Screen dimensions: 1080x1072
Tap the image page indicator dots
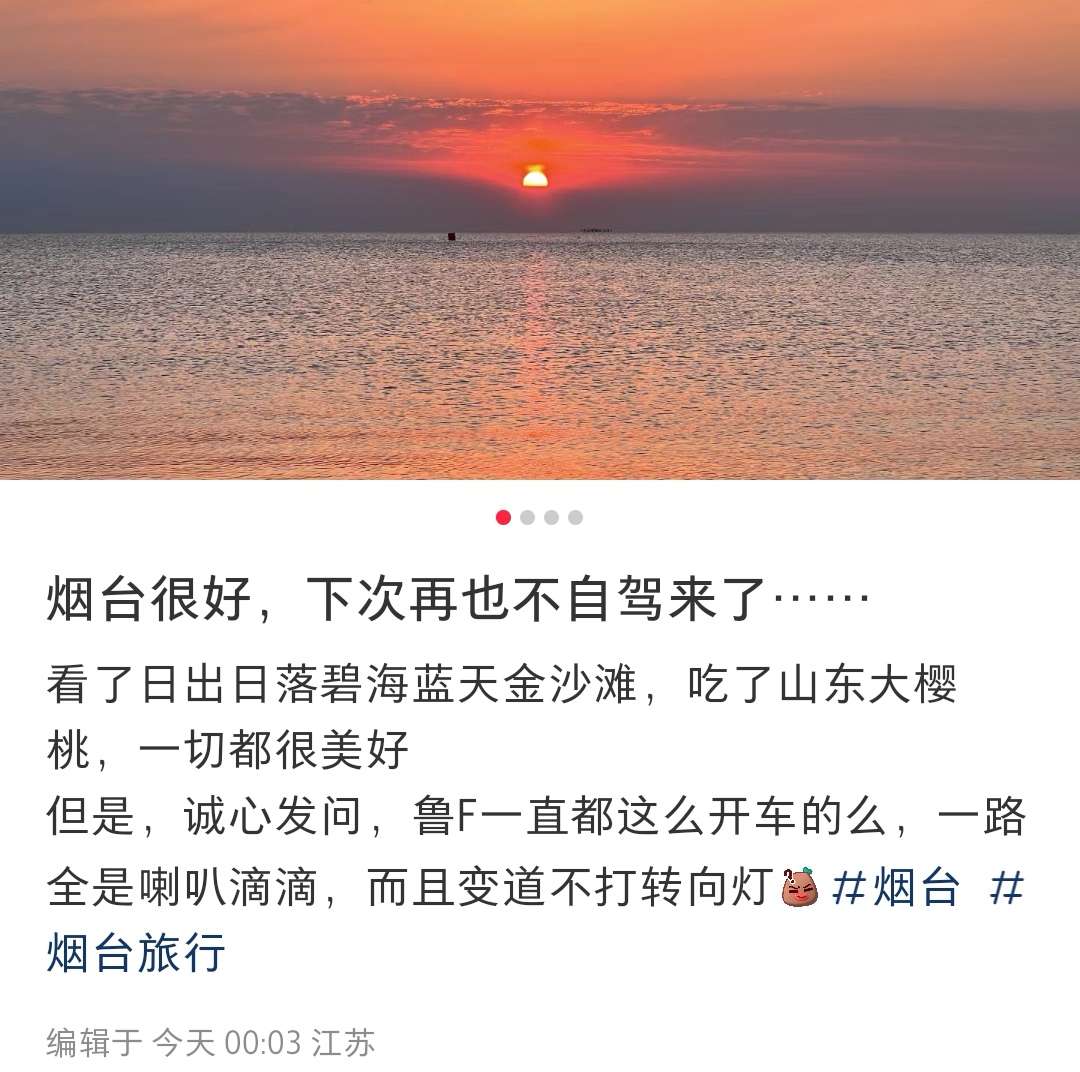[x=539, y=517]
